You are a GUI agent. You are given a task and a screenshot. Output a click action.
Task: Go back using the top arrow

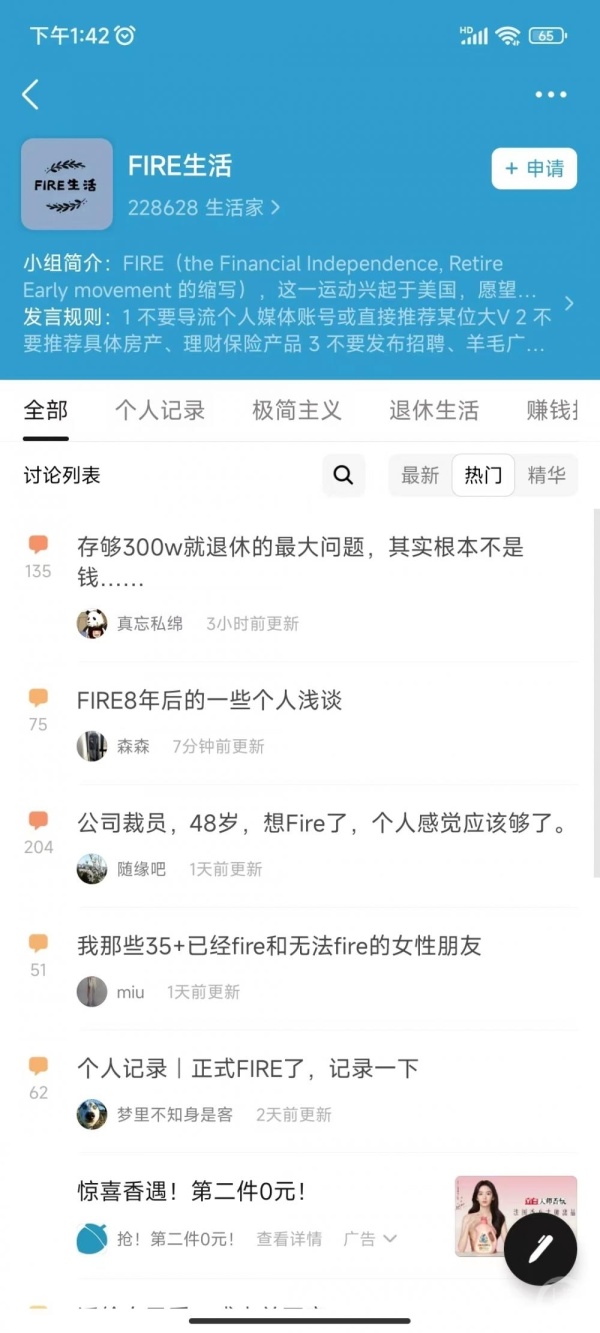click(31, 95)
